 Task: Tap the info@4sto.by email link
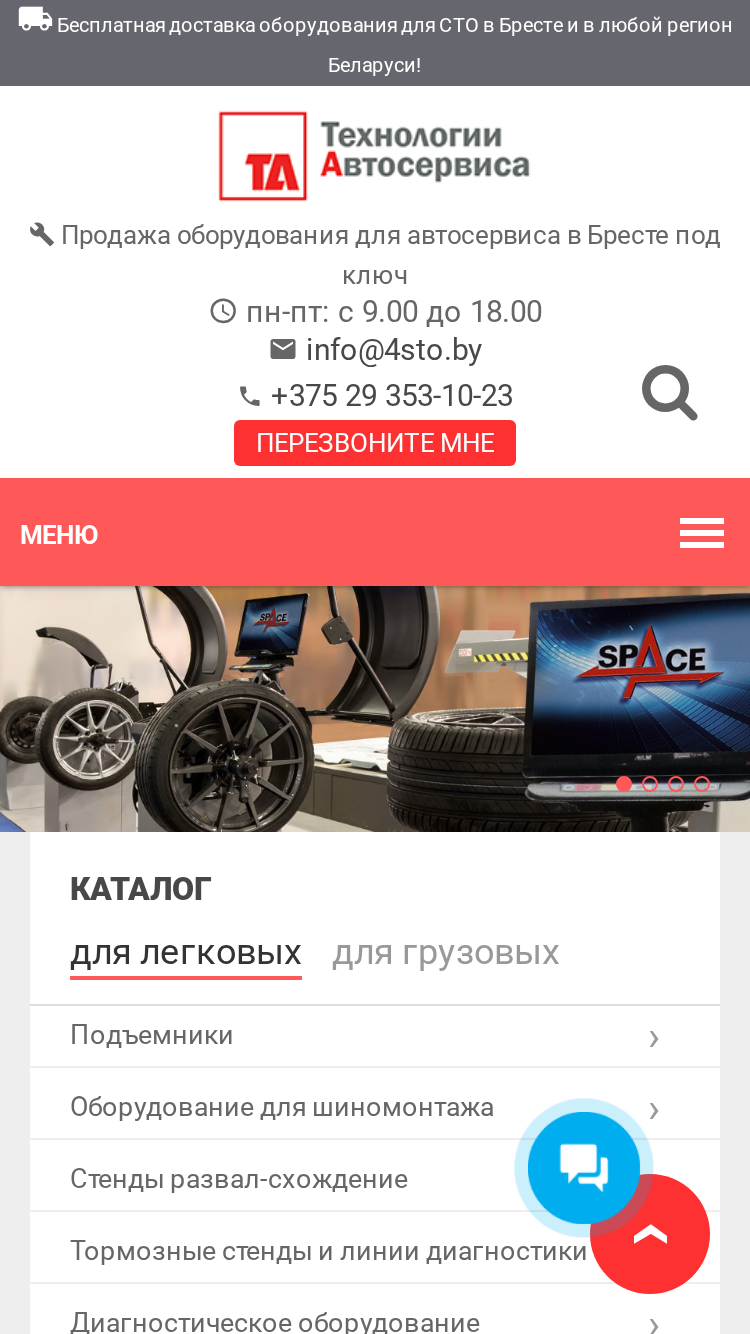tap(394, 350)
